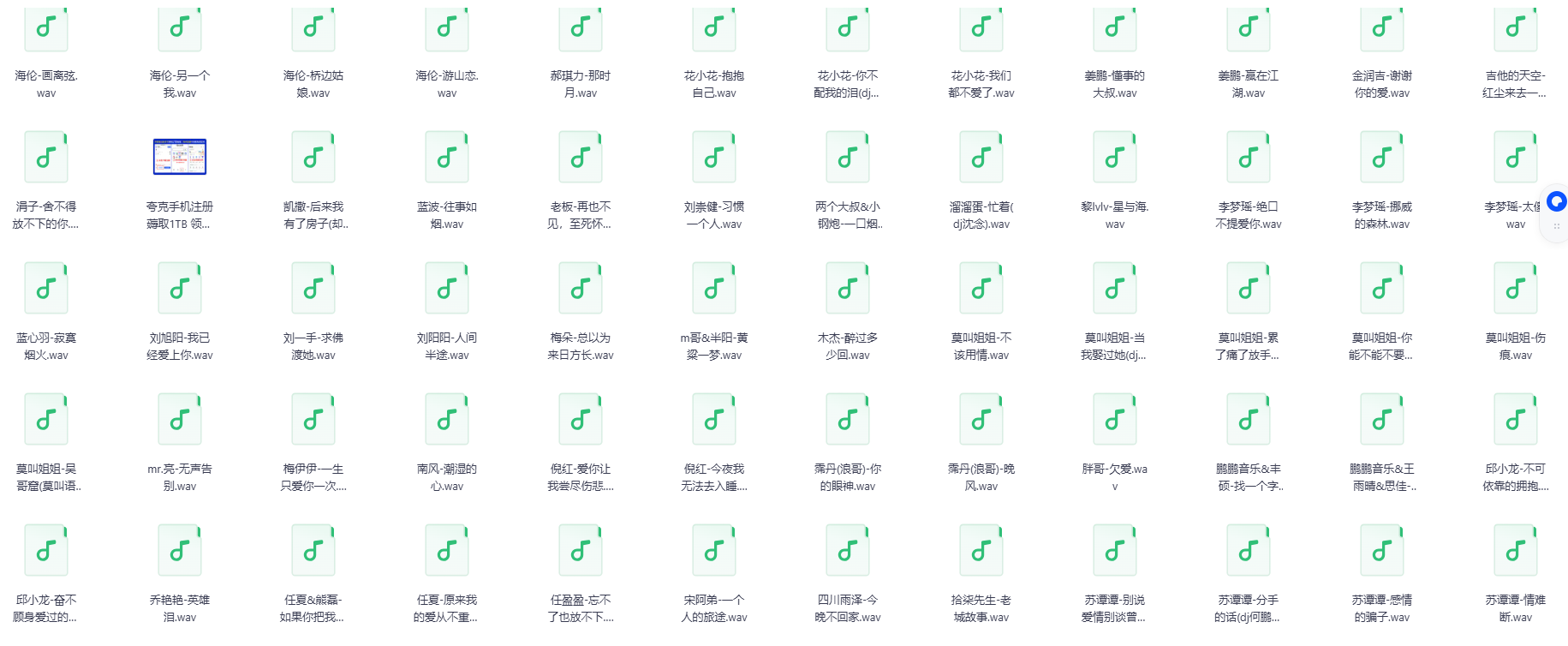
Task: Open the file 蓝心羽-寂寞烟火.wav
Action: coord(46,289)
